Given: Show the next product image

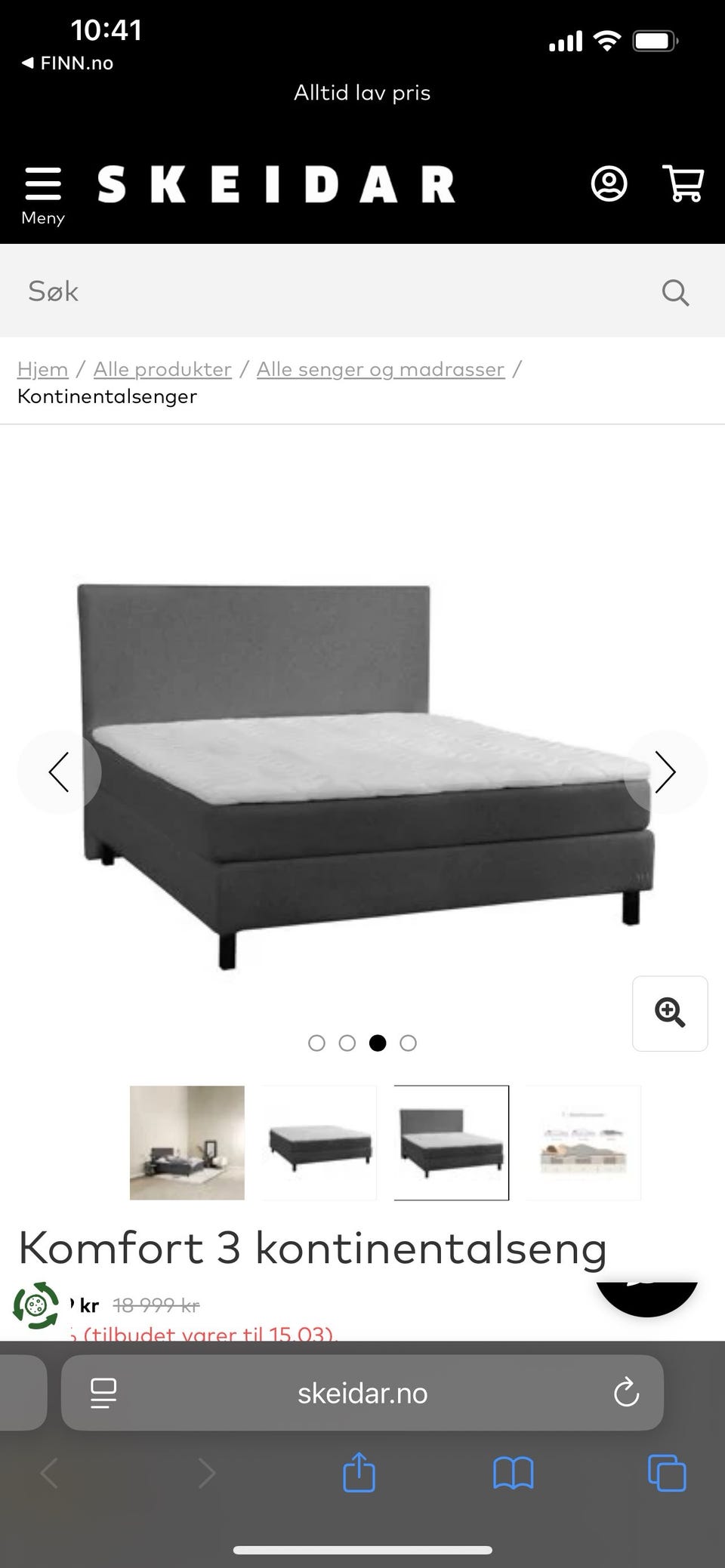Looking at the screenshot, I should (665, 772).
